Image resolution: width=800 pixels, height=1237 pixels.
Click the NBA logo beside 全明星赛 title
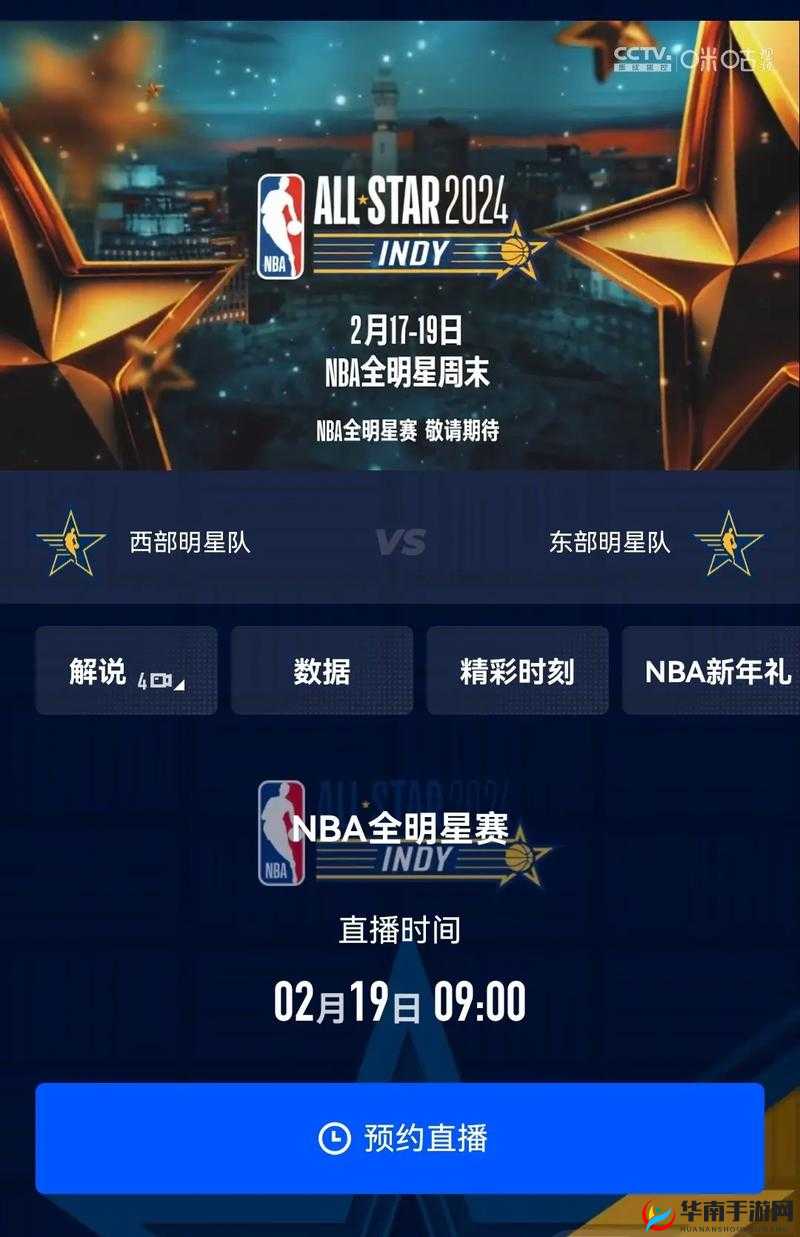click(x=281, y=829)
